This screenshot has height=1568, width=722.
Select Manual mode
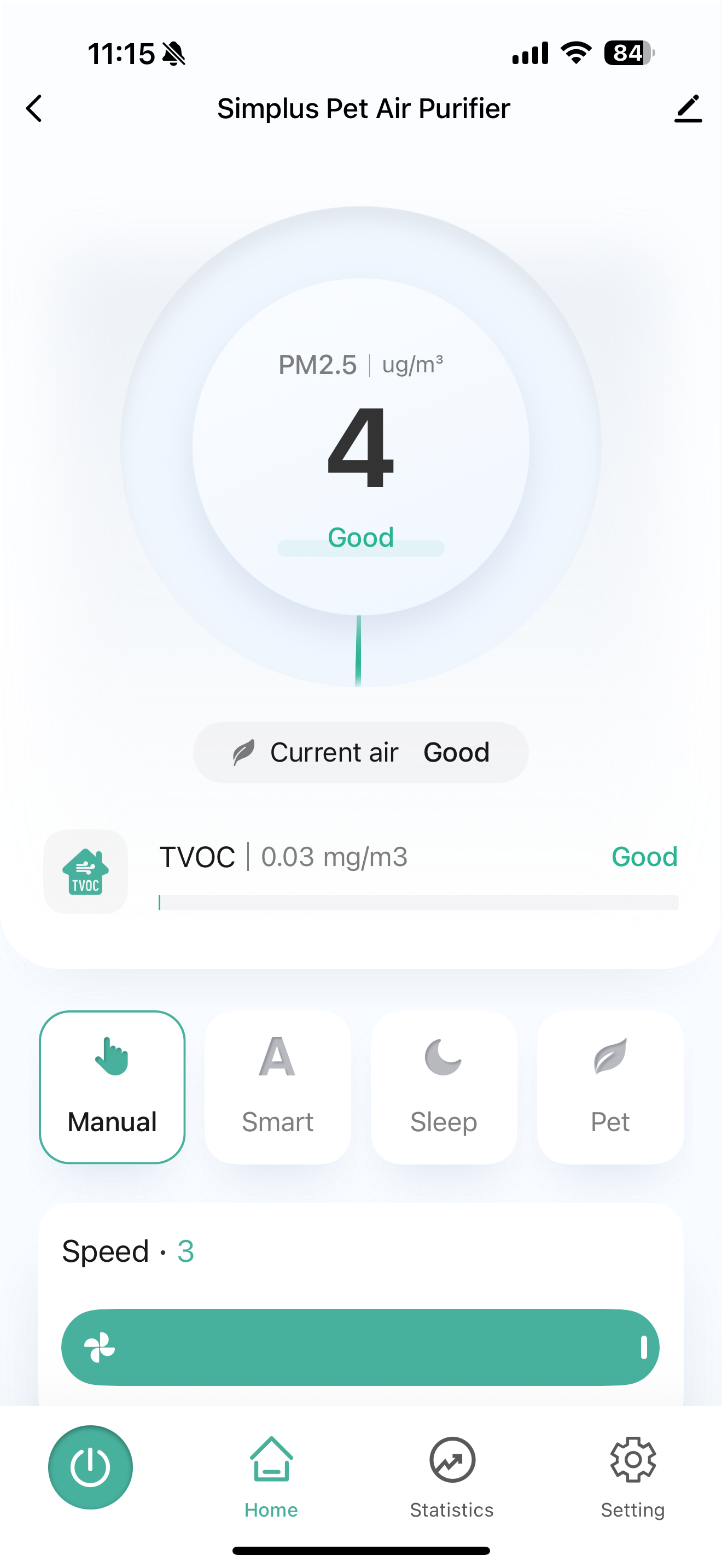(x=112, y=1087)
